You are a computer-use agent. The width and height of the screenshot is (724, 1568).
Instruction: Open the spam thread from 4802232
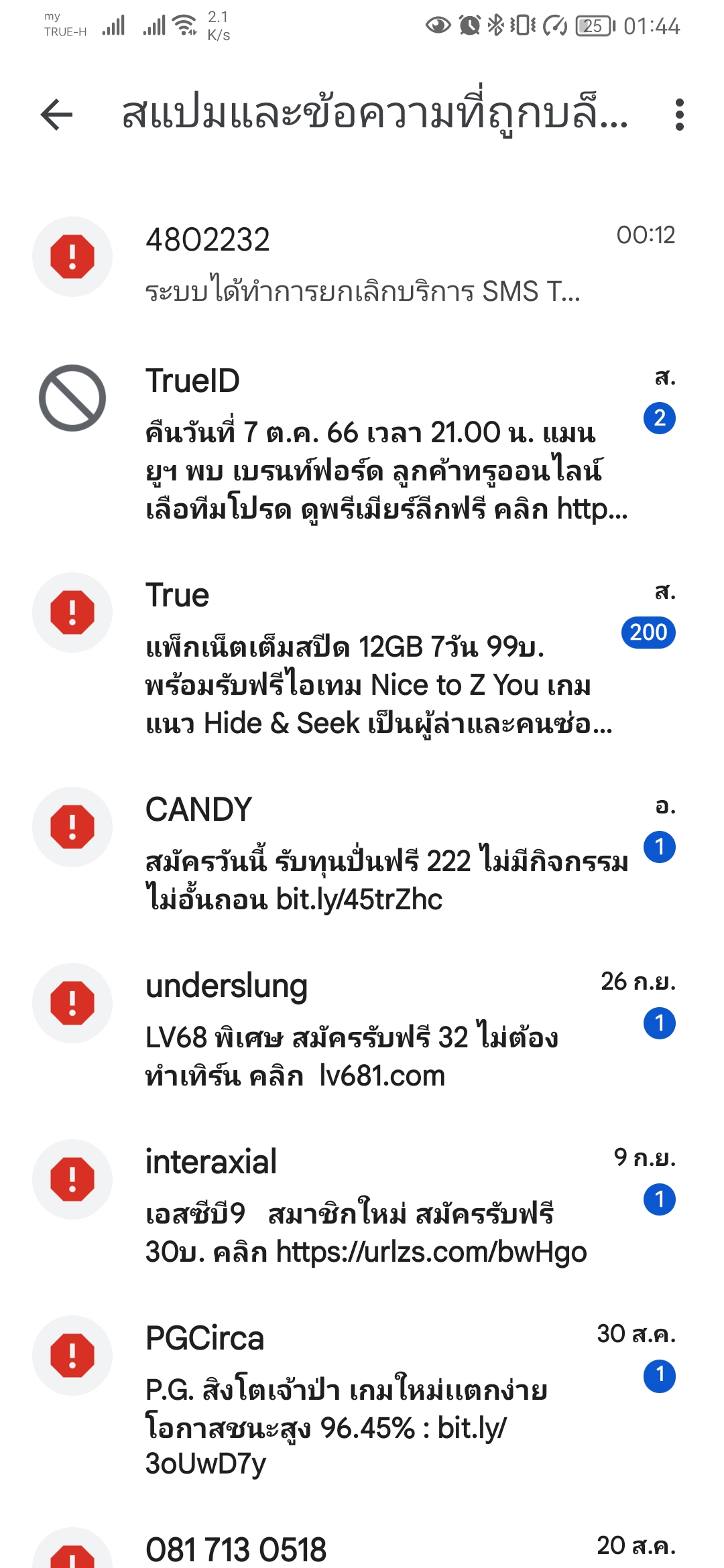pyautogui.click(x=362, y=265)
